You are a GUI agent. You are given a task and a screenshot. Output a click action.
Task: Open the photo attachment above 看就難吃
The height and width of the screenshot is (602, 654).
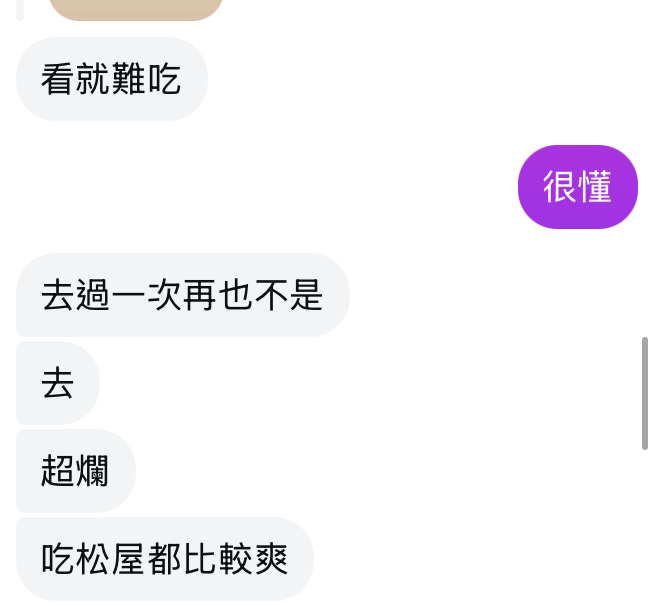[x=135, y=8]
